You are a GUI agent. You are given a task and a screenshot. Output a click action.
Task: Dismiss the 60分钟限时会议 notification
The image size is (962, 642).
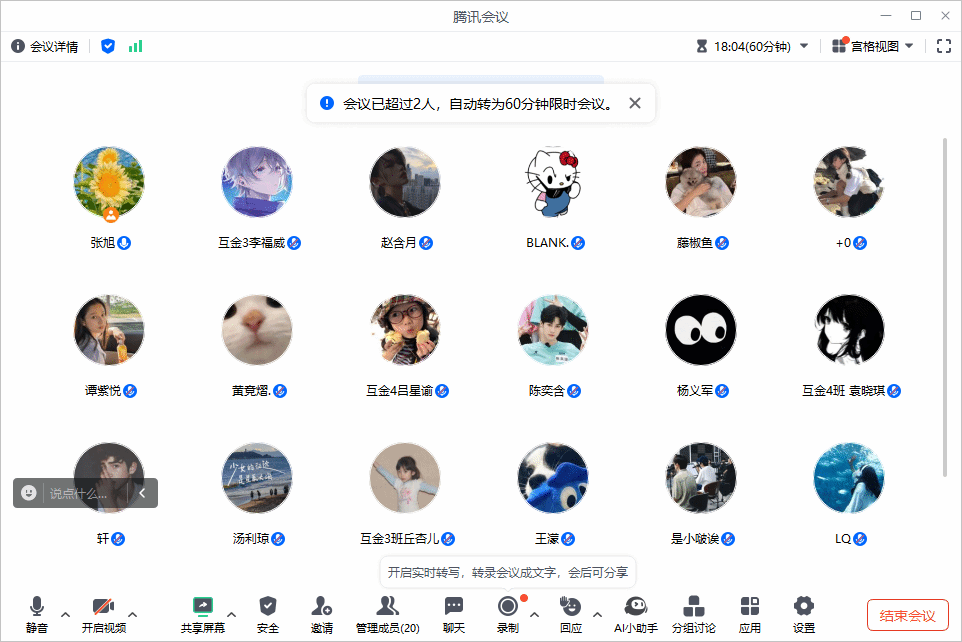tap(635, 103)
